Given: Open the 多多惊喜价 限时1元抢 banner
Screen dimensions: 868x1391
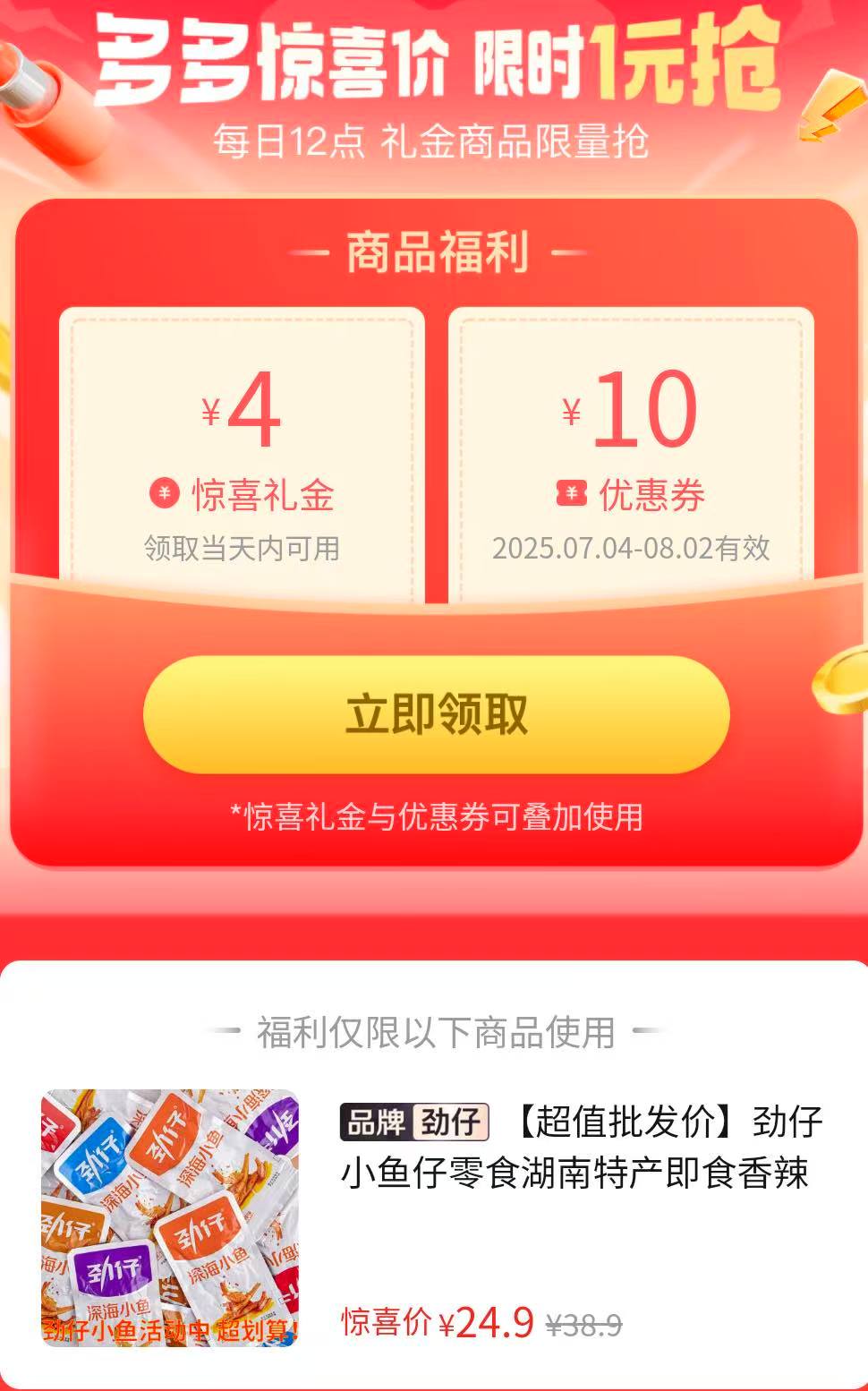Looking at the screenshot, I should [434, 67].
